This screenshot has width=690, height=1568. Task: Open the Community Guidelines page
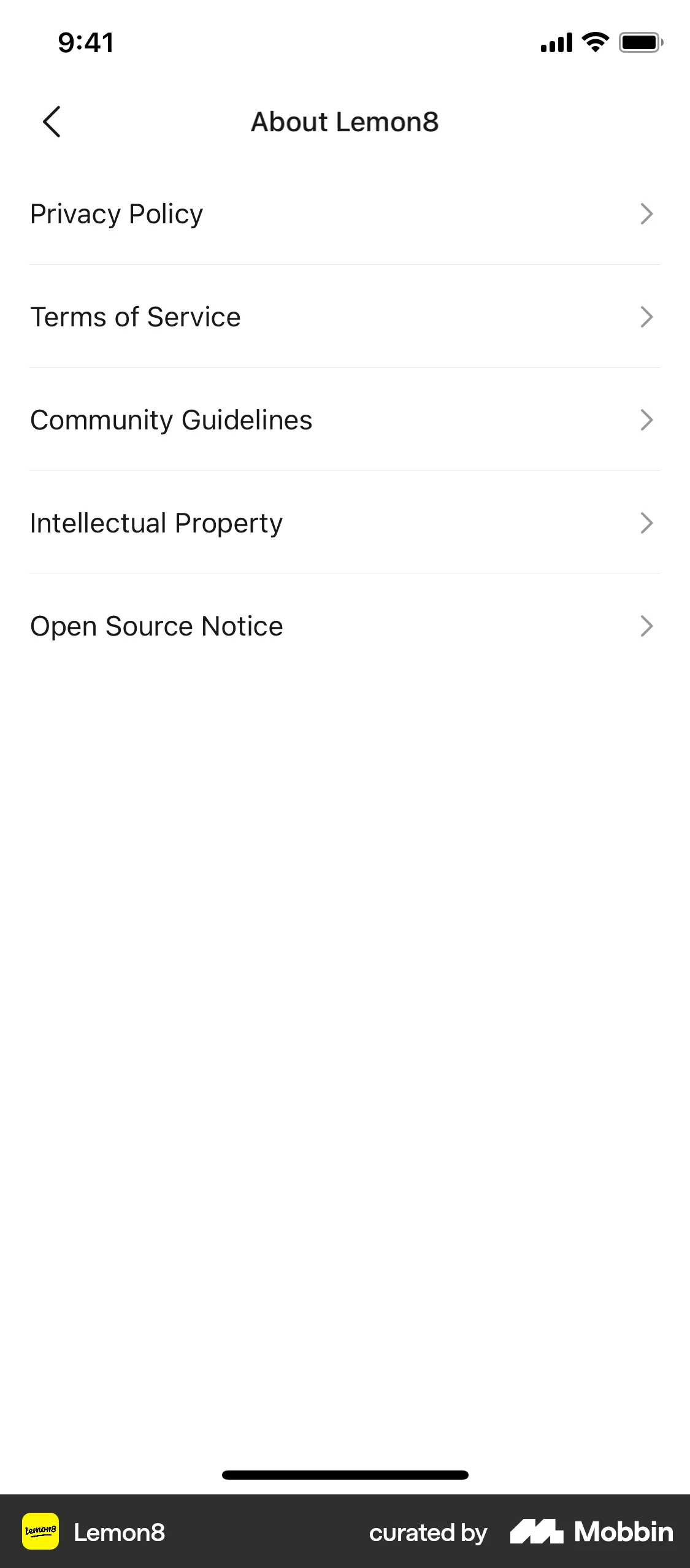tap(172, 420)
